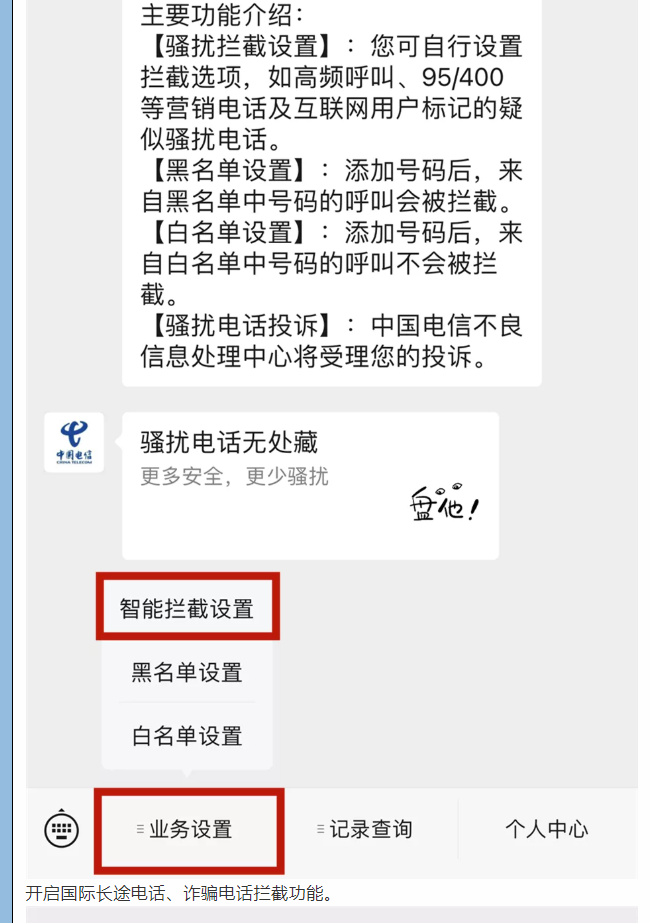
Task: Choose 白名单设置 option
Action: click(187, 737)
